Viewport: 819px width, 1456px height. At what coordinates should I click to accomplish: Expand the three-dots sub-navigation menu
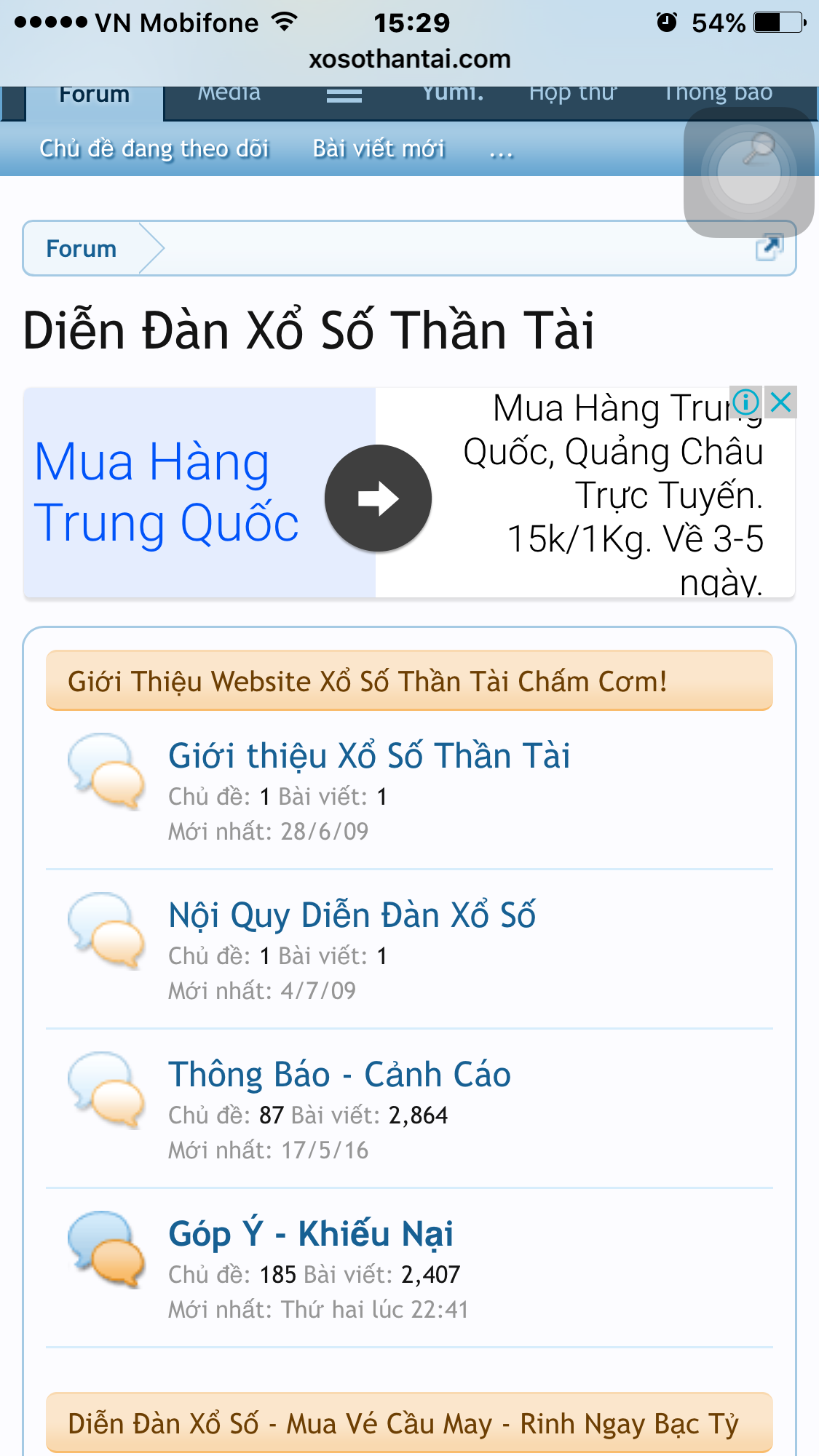click(x=501, y=150)
